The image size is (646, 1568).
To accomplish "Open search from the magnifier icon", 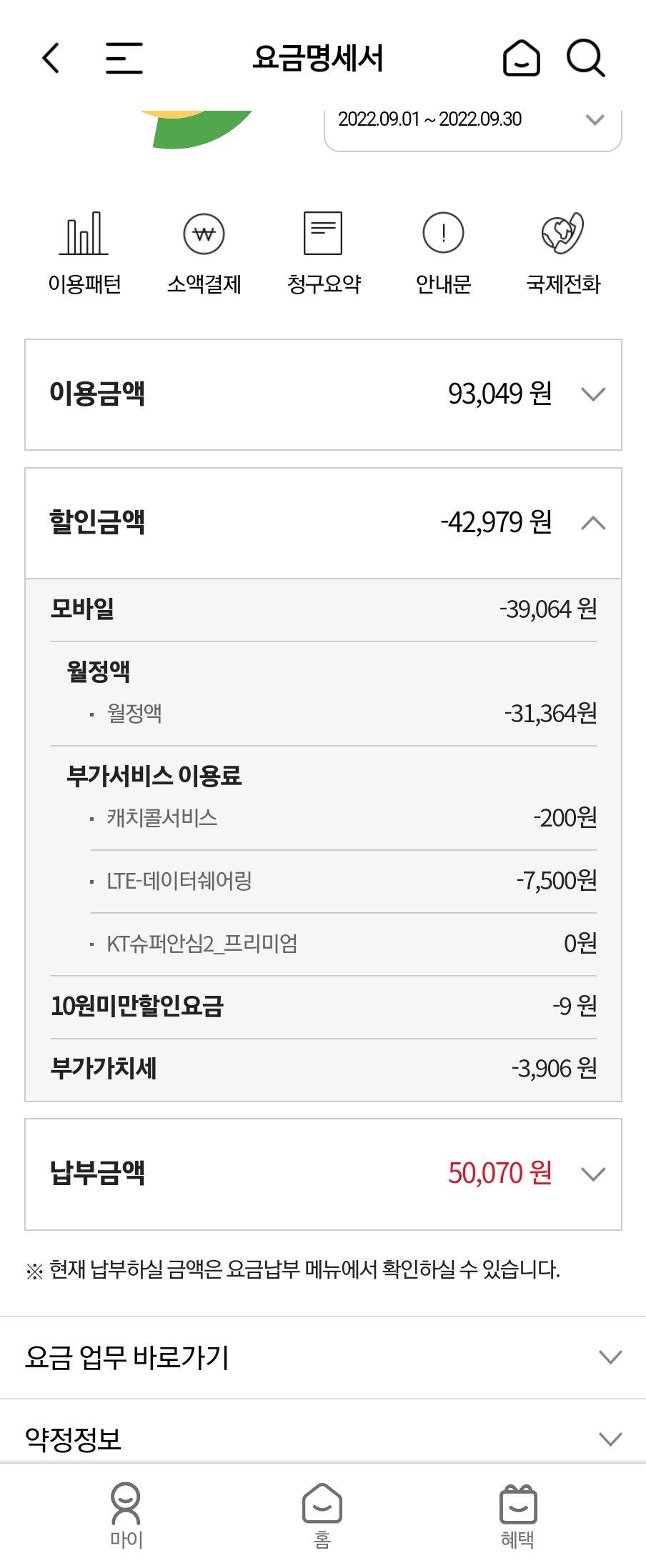I will pyautogui.click(x=585, y=58).
